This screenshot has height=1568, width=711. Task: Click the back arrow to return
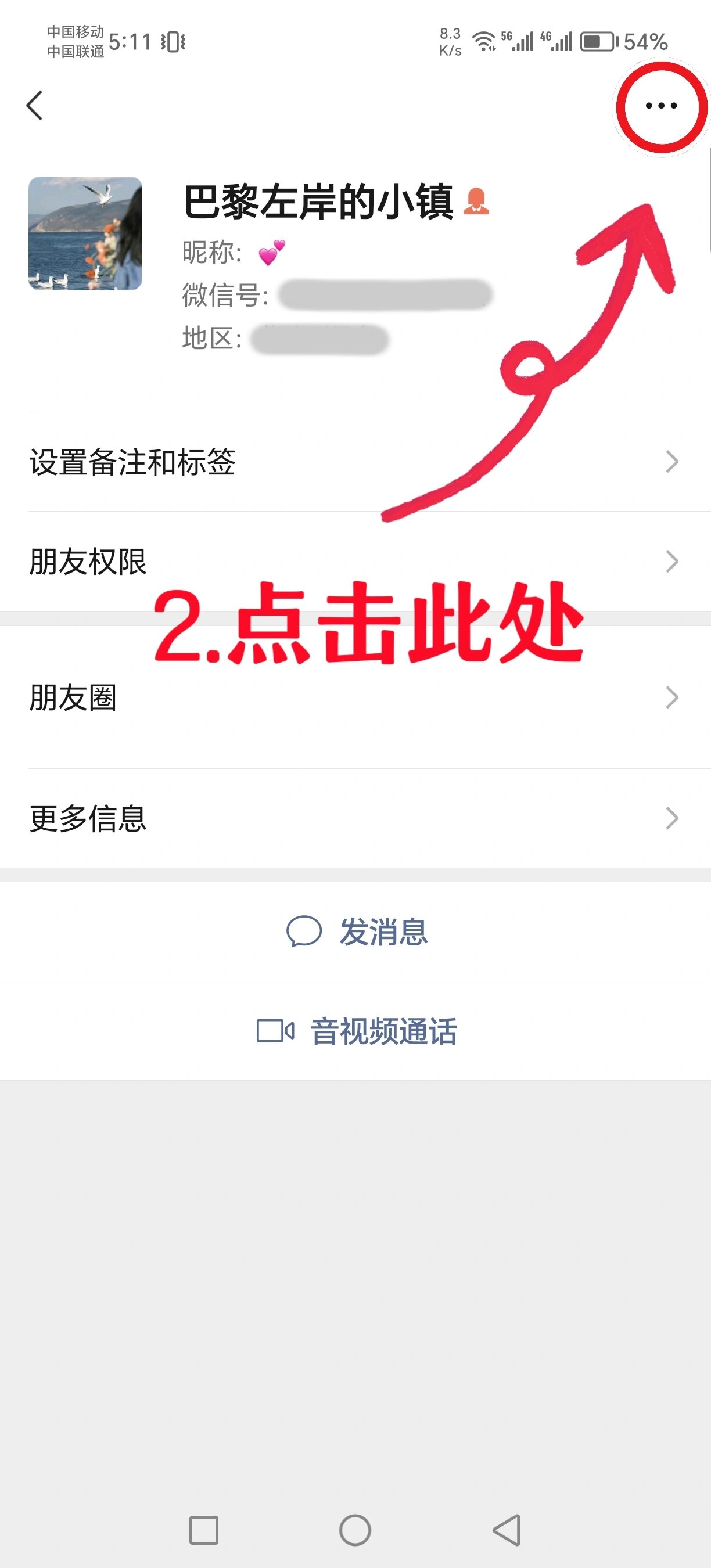click(x=35, y=105)
